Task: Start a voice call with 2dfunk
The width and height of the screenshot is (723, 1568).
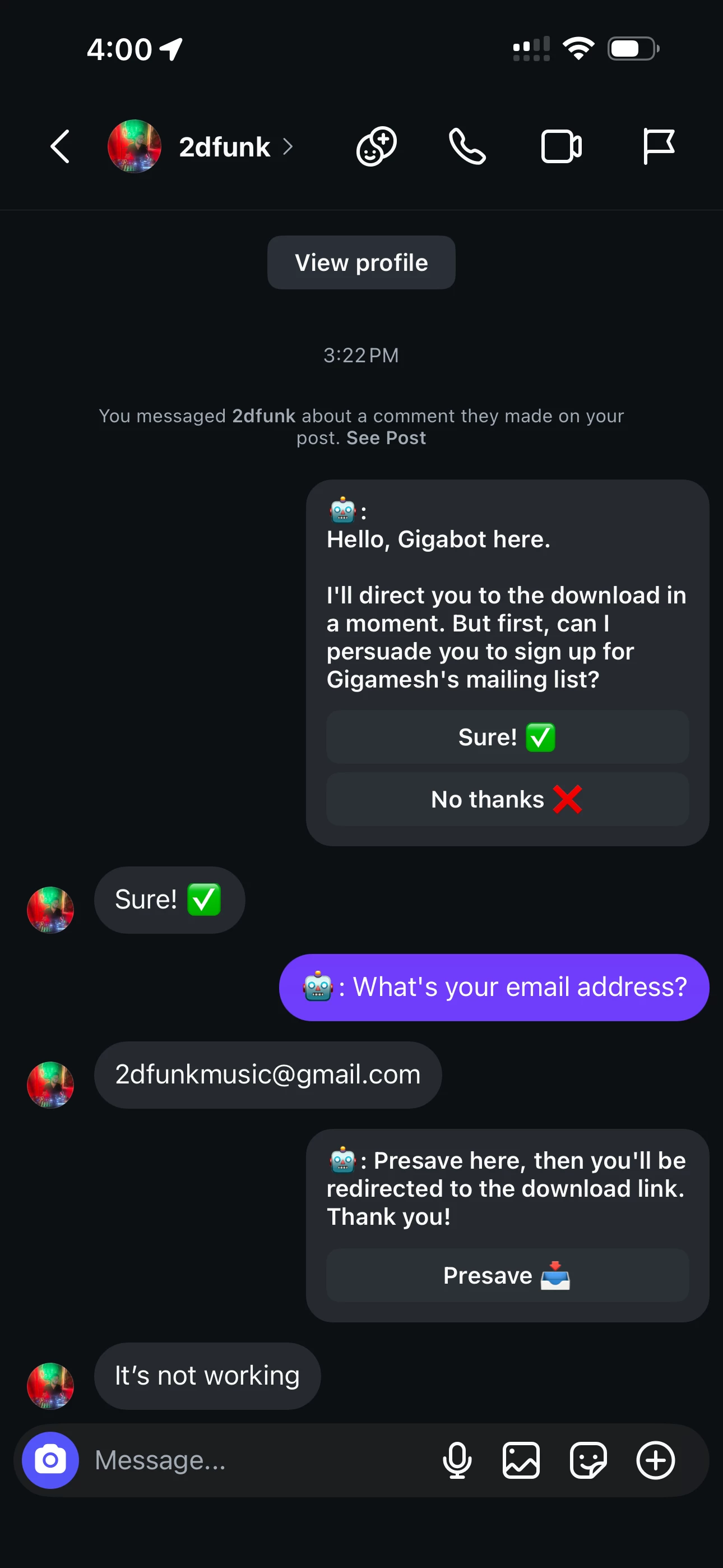Action: coord(467,147)
